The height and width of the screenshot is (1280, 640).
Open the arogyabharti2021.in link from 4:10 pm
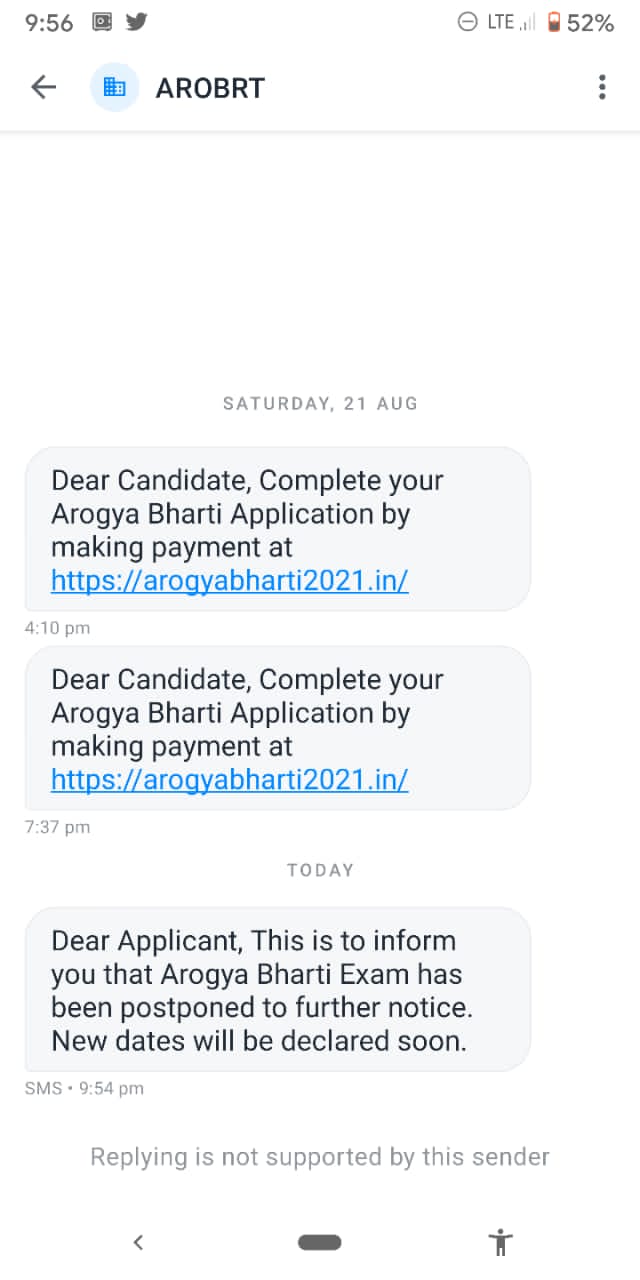230,581
